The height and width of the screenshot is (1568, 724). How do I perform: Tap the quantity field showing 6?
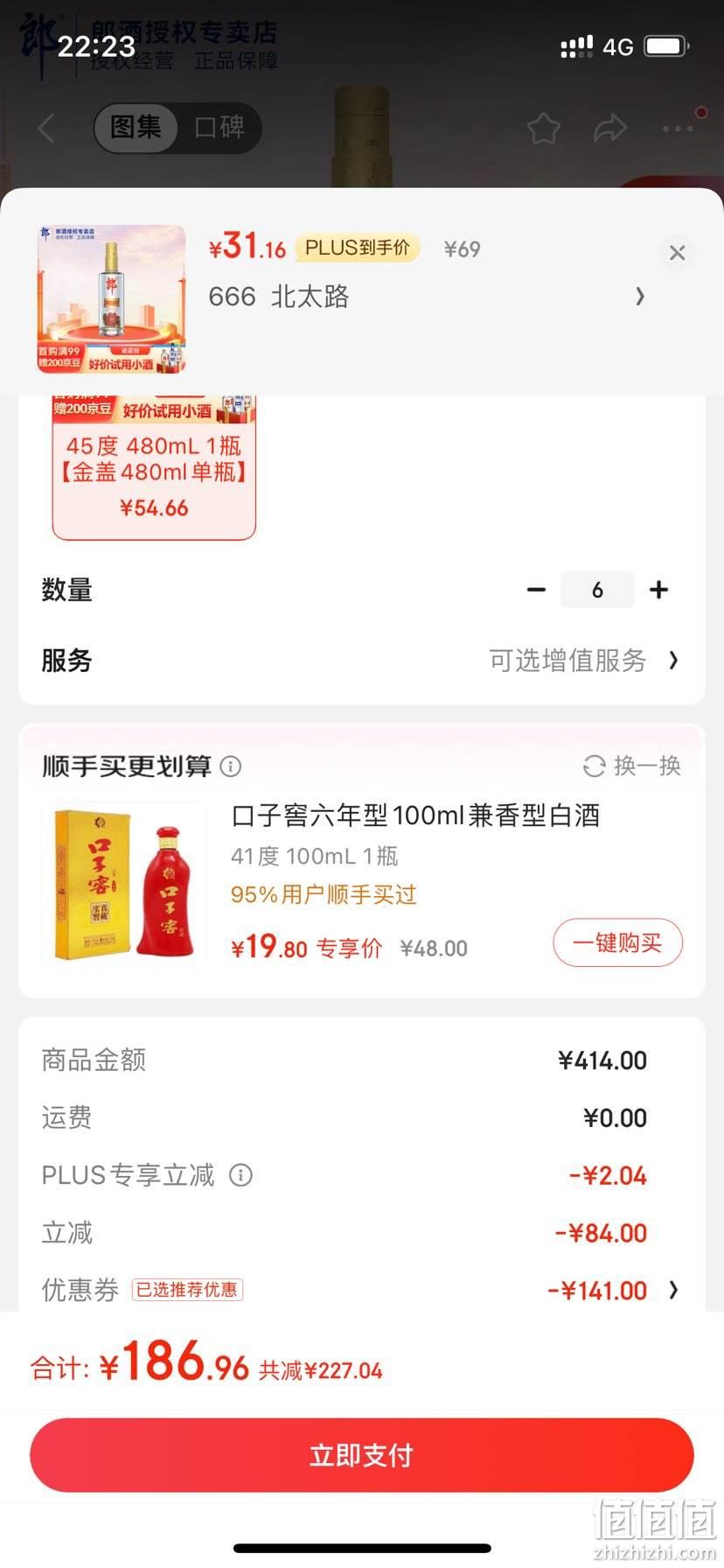pyautogui.click(x=597, y=590)
